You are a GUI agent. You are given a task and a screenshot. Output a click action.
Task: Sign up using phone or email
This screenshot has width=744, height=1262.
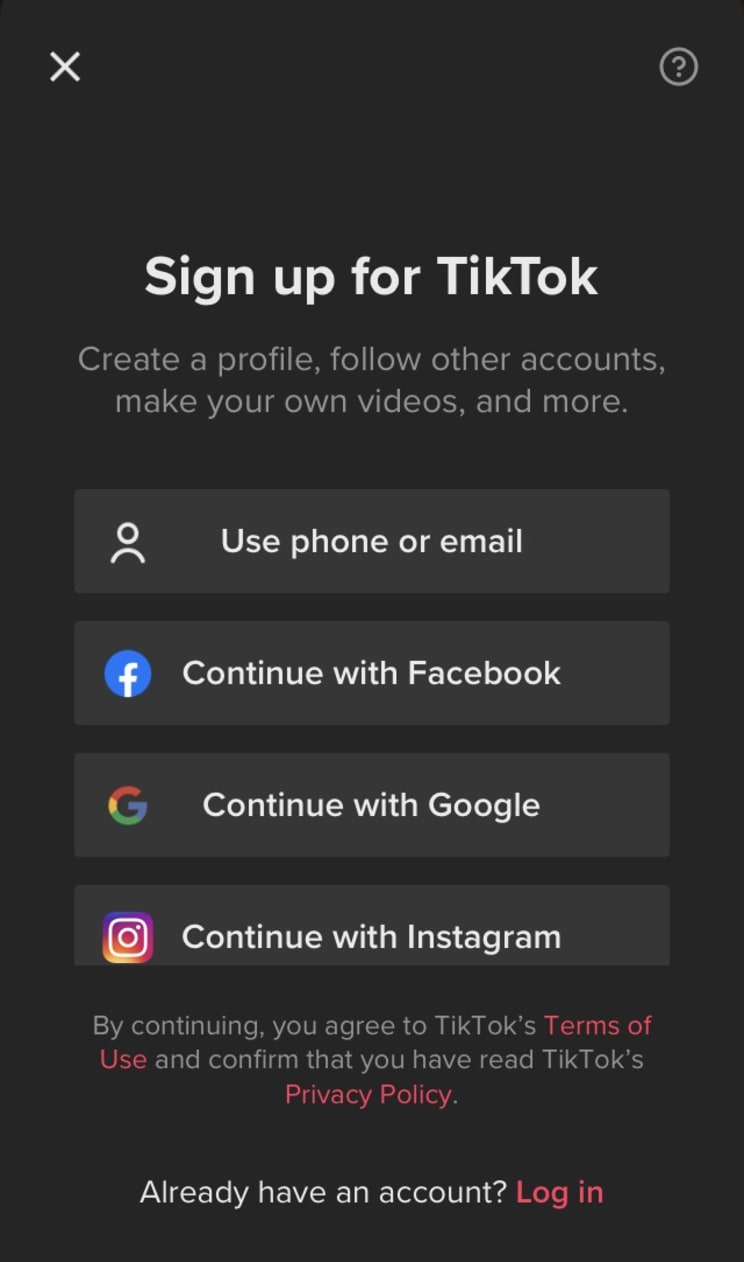point(371,541)
